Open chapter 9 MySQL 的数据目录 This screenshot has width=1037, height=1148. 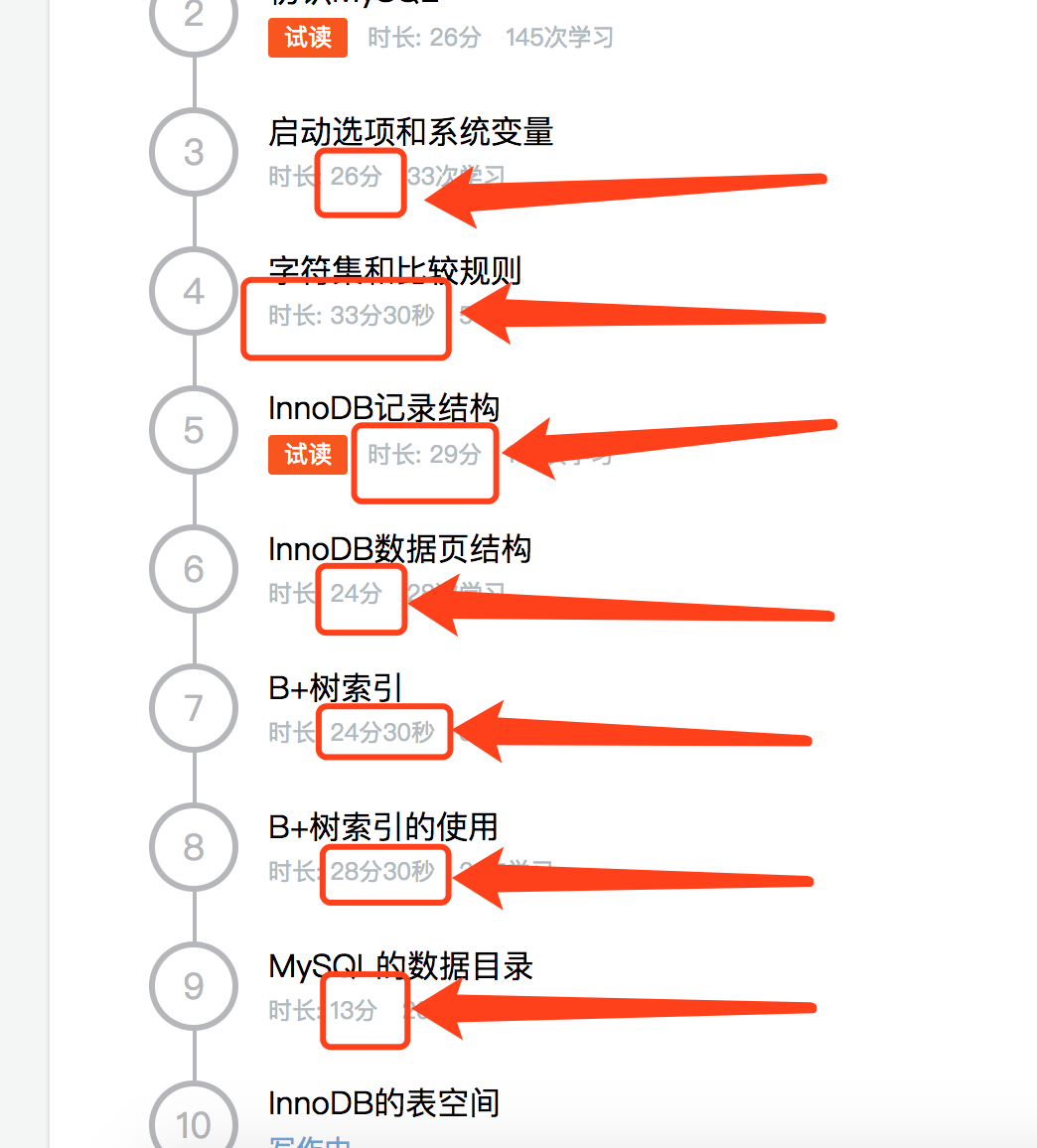coord(400,966)
